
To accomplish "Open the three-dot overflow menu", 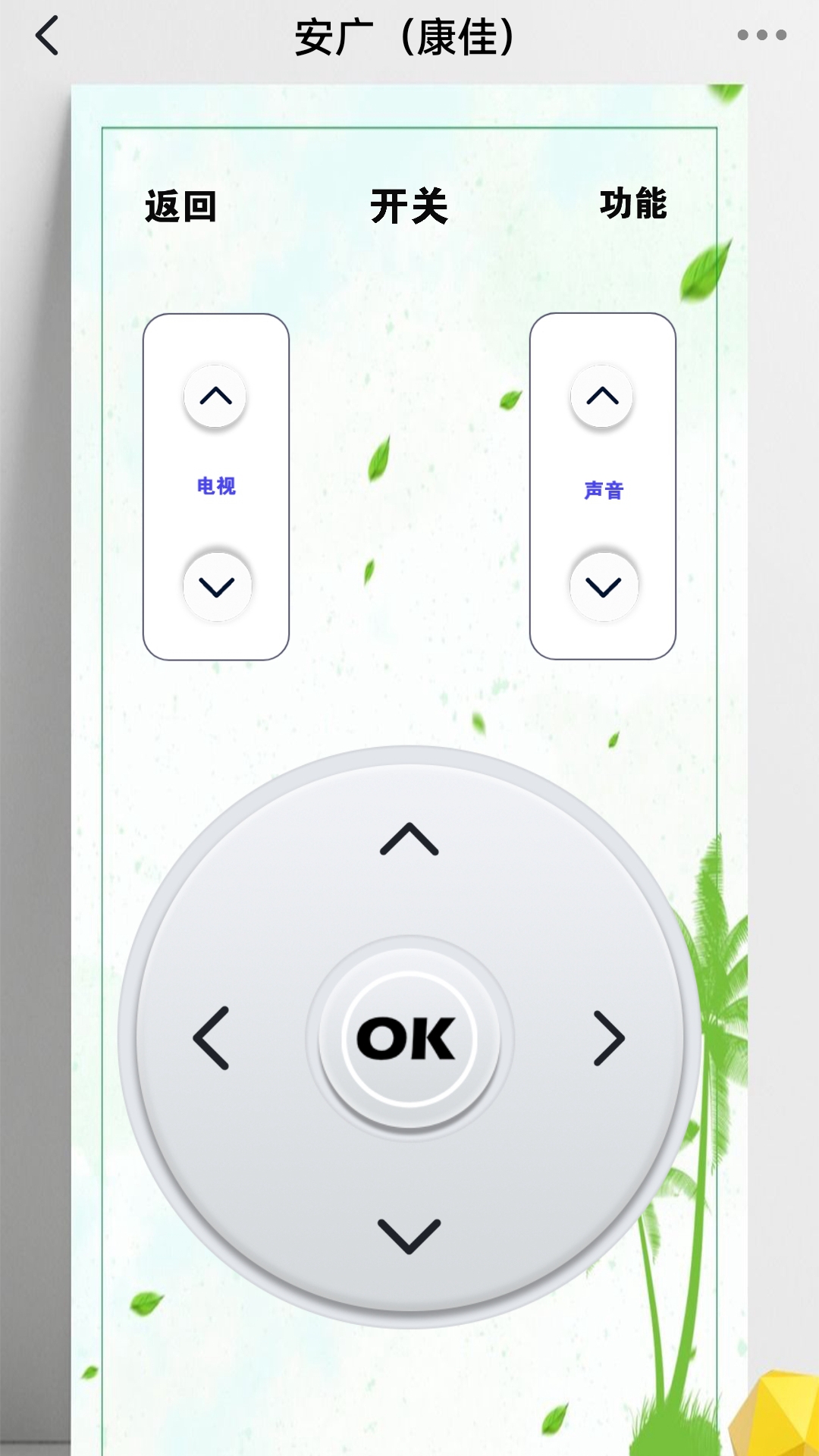I will (x=761, y=35).
